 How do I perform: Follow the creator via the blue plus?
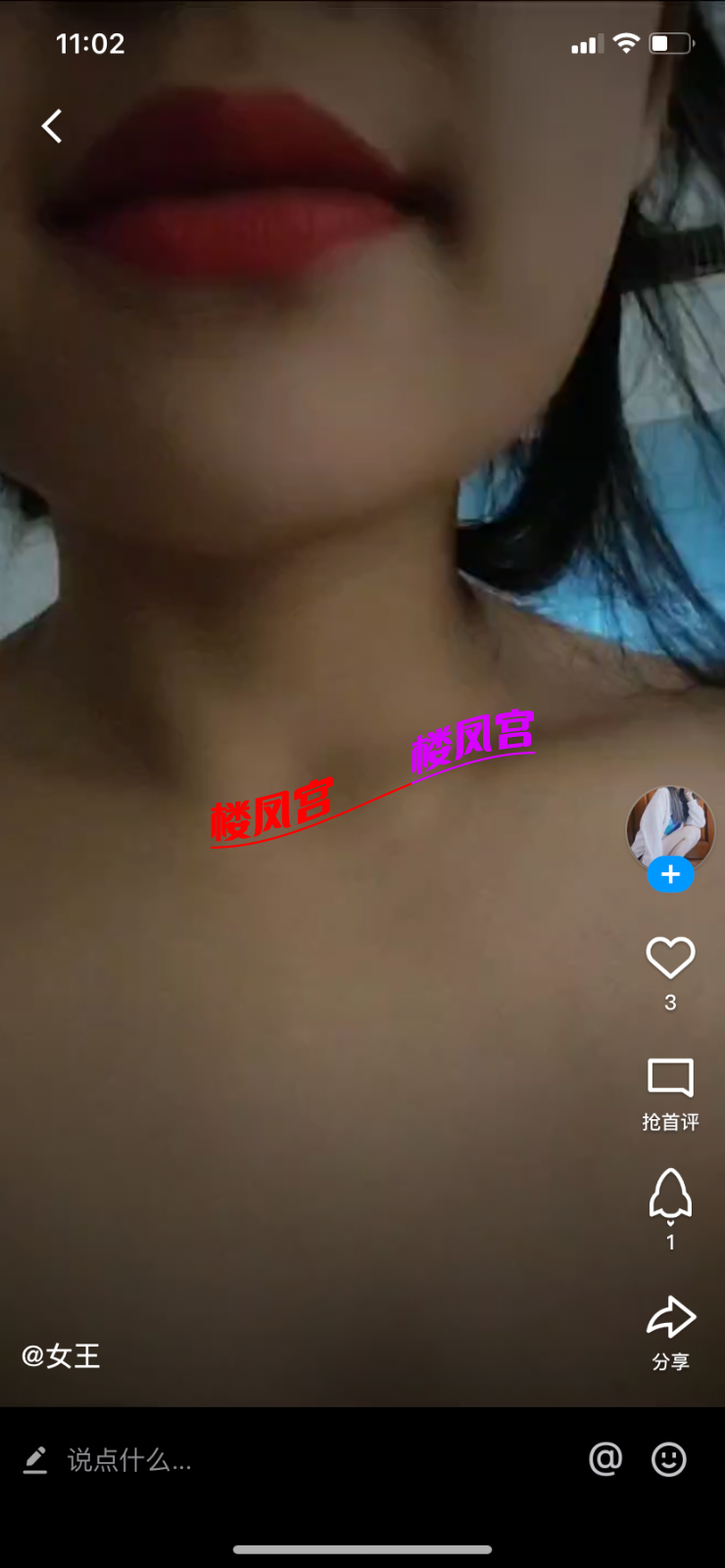670,874
